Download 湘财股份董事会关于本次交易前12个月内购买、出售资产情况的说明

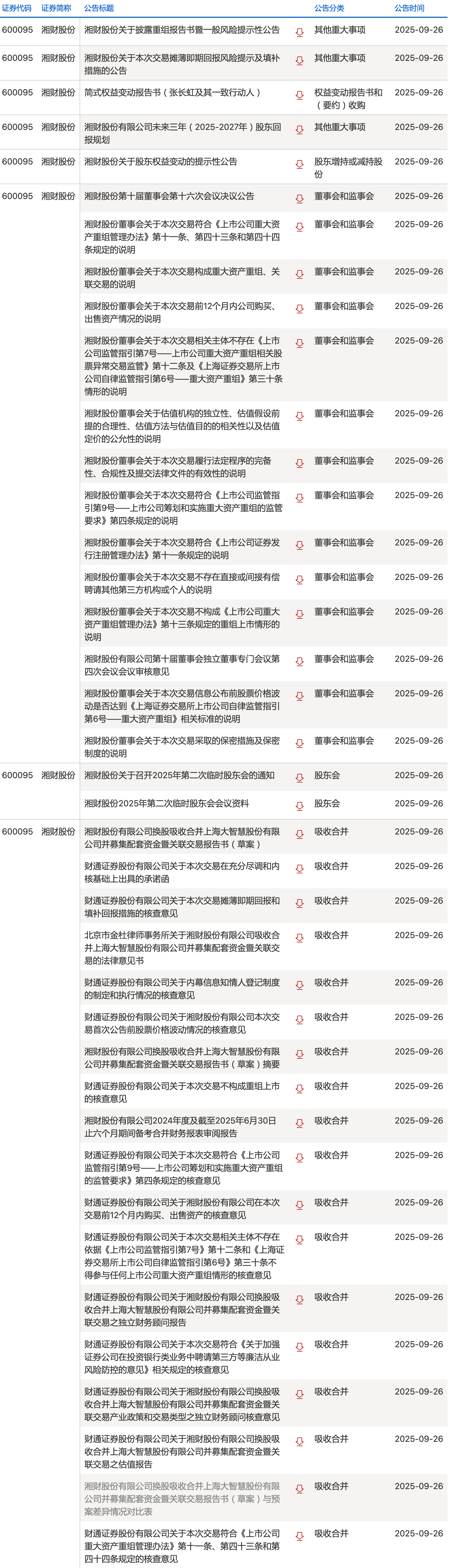(x=299, y=309)
